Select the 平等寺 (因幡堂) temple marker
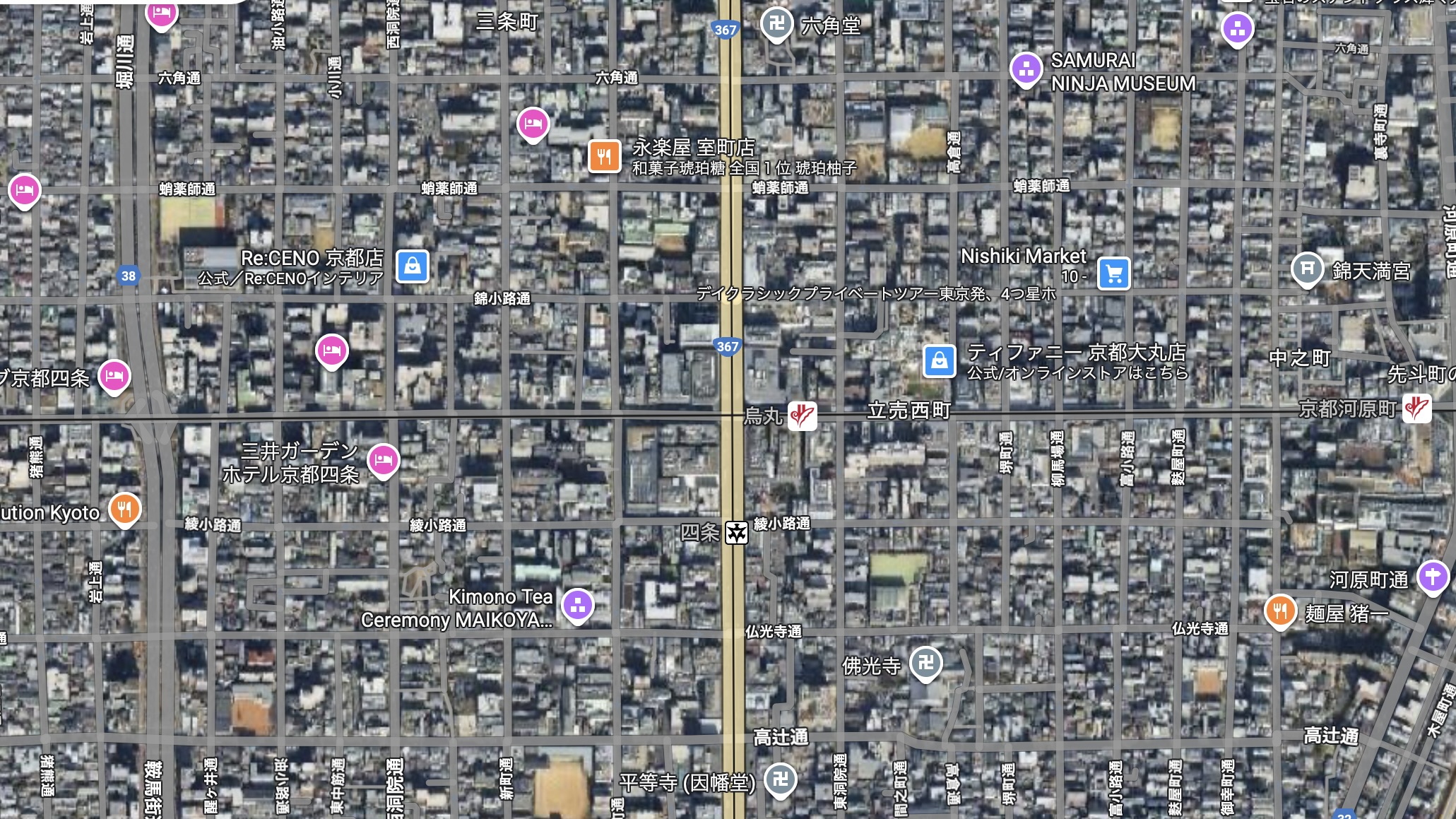 (780, 779)
